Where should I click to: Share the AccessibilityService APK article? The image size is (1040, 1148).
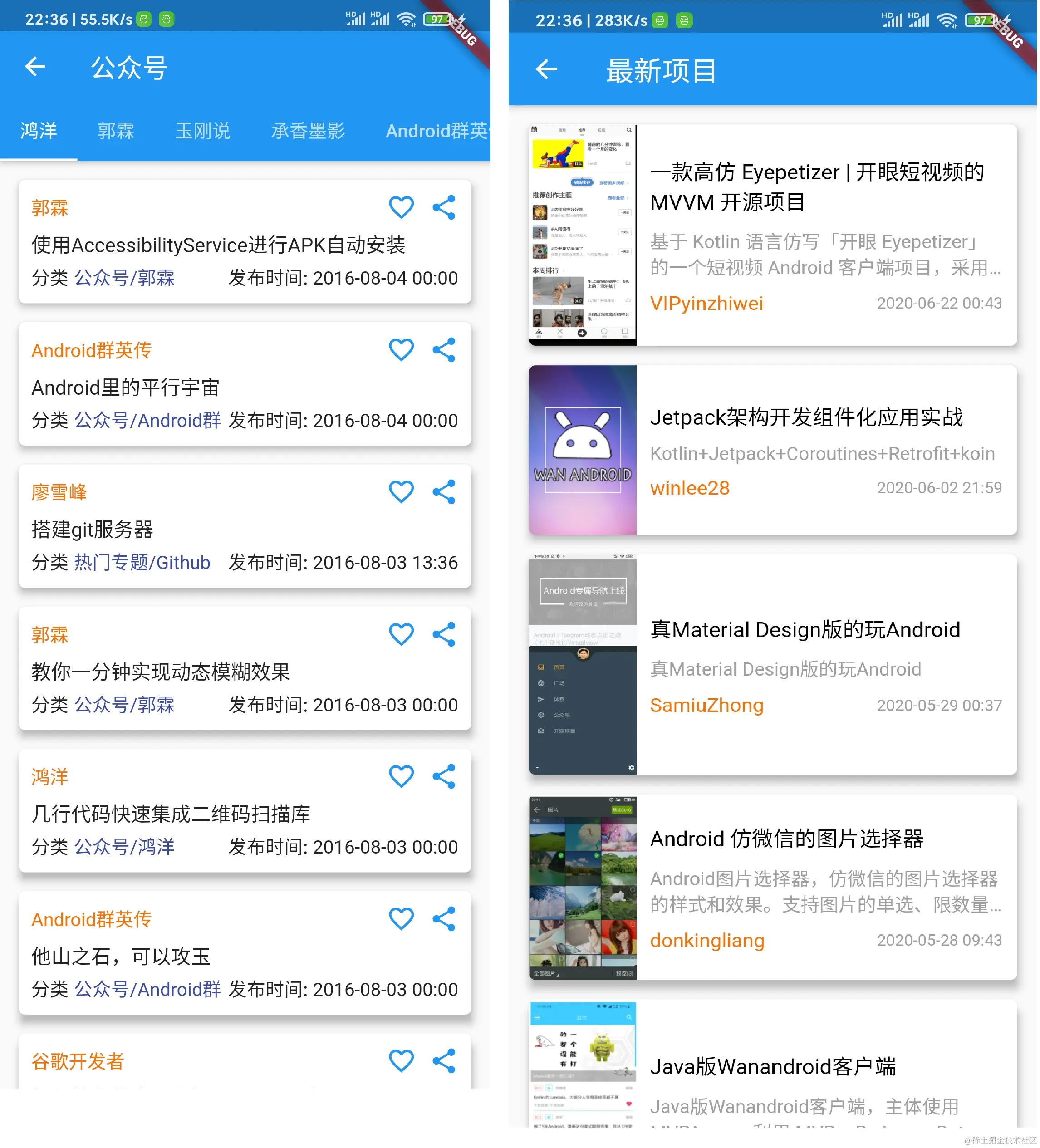(x=444, y=207)
